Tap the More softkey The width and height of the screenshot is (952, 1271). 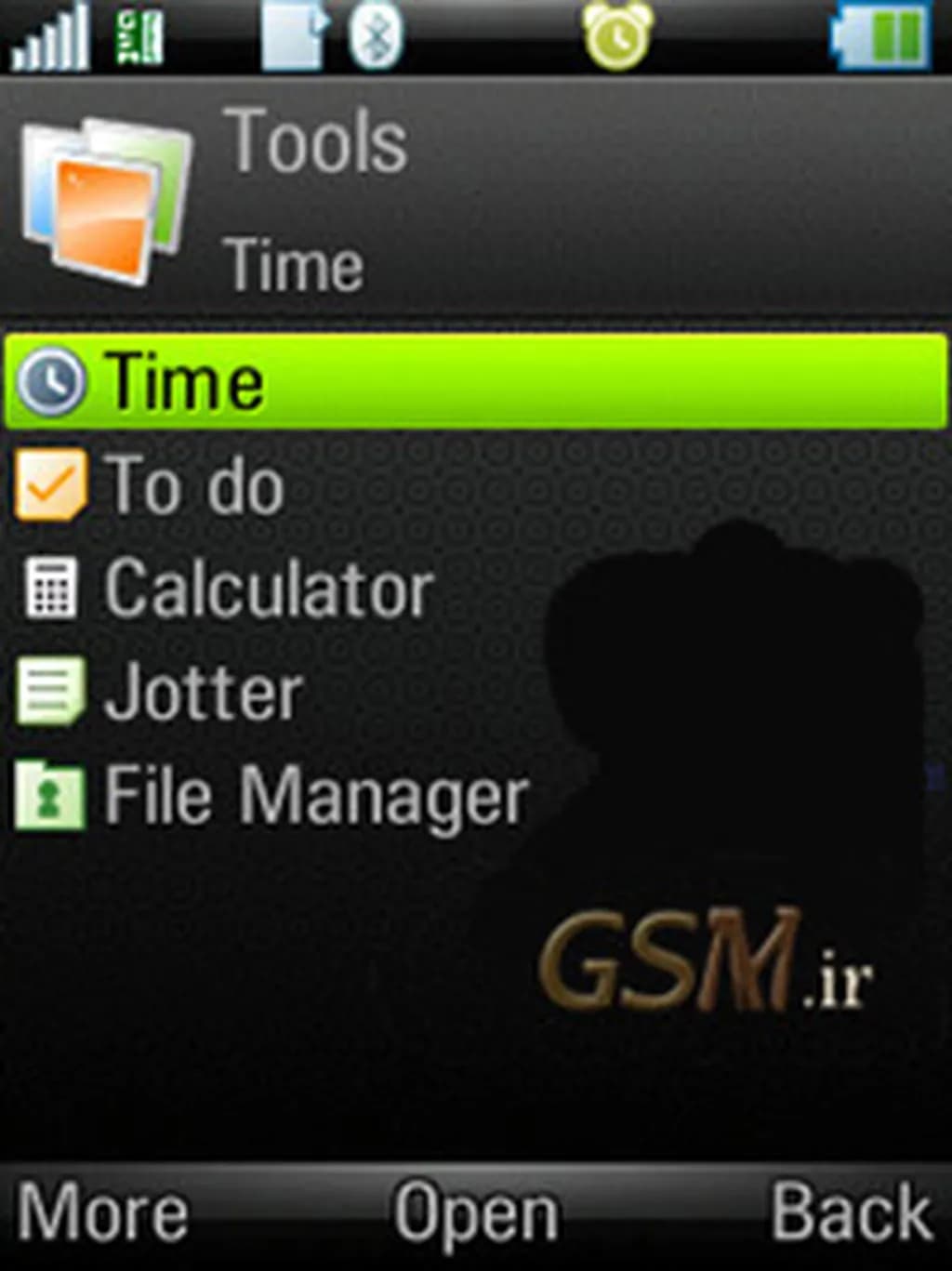(x=102, y=1213)
